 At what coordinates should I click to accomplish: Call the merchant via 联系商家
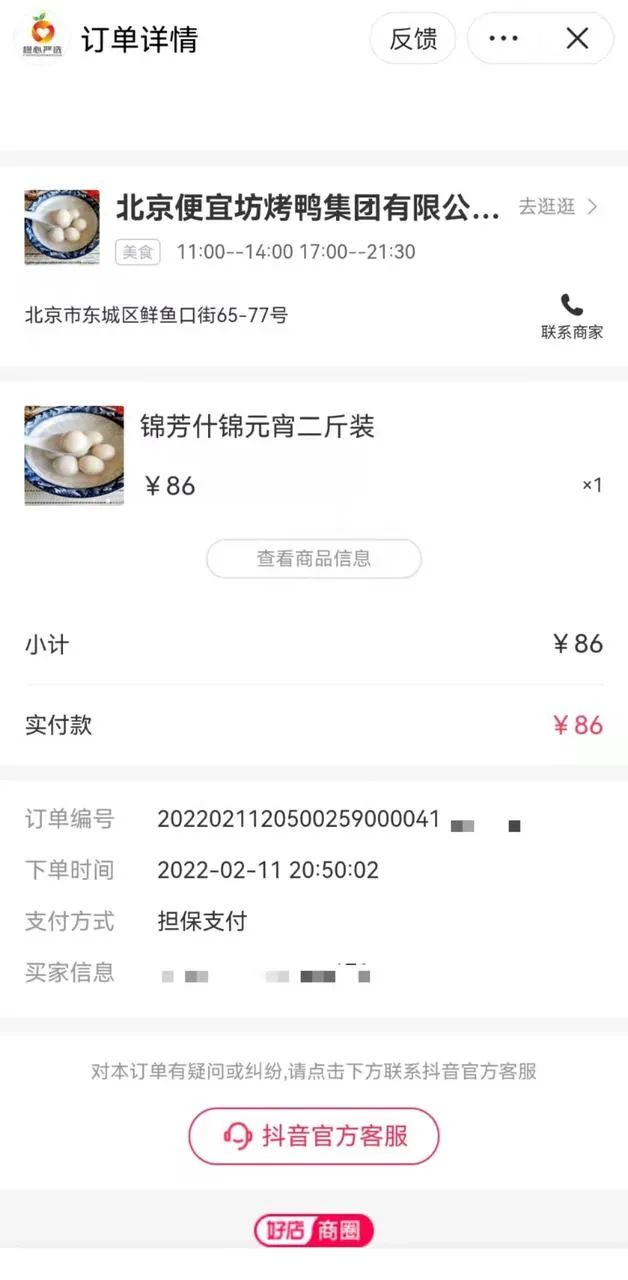click(572, 316)
